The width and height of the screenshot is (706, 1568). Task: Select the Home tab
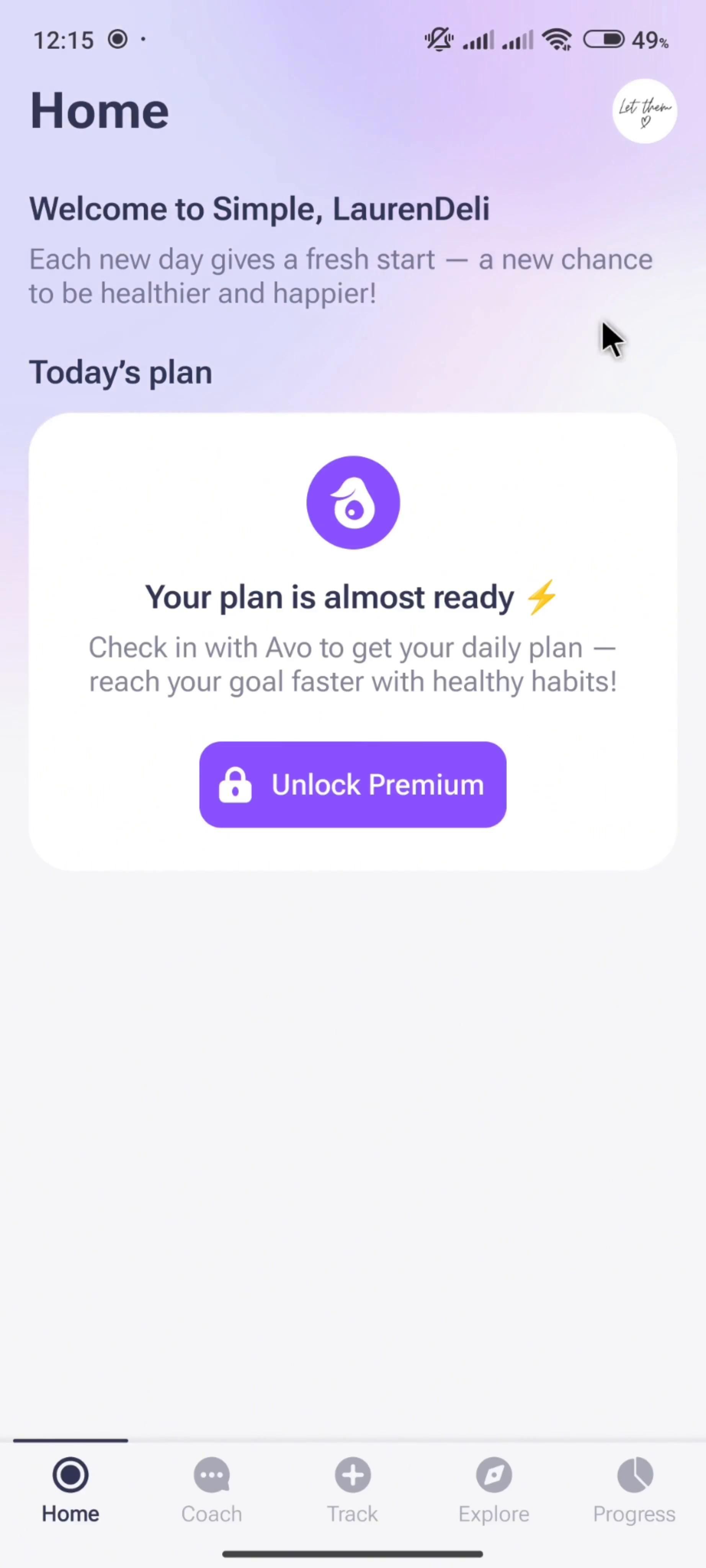70,1489
